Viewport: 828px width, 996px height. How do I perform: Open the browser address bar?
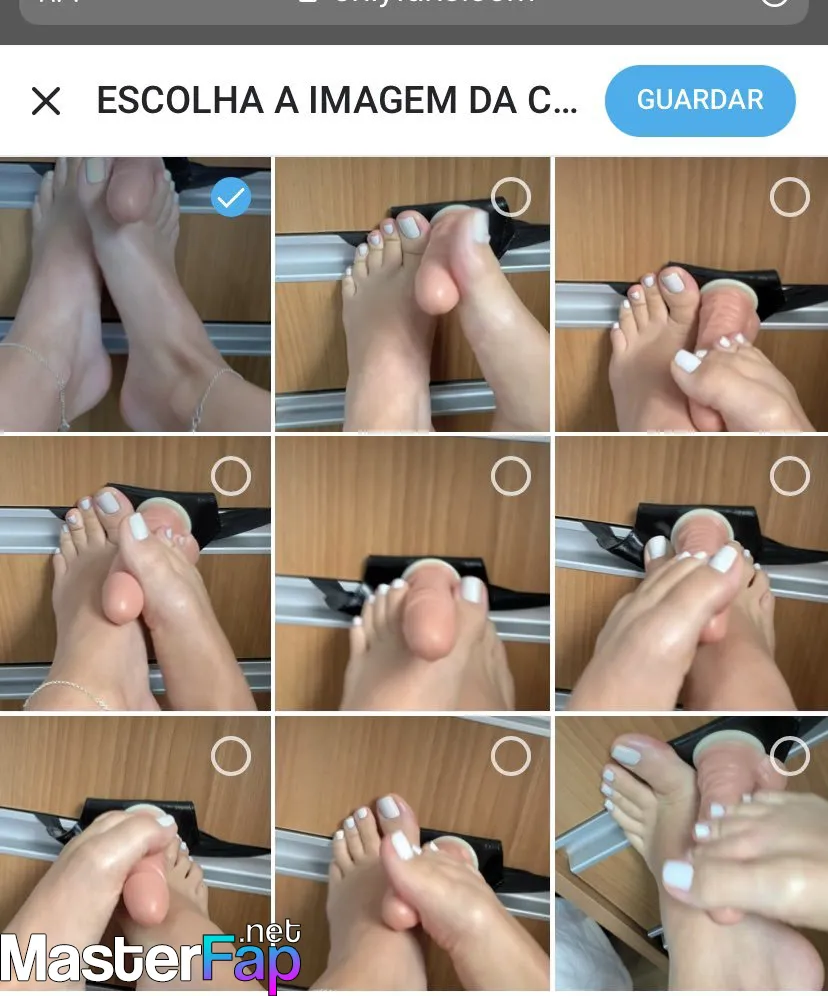pyautogui.click(x=413, y=8)
